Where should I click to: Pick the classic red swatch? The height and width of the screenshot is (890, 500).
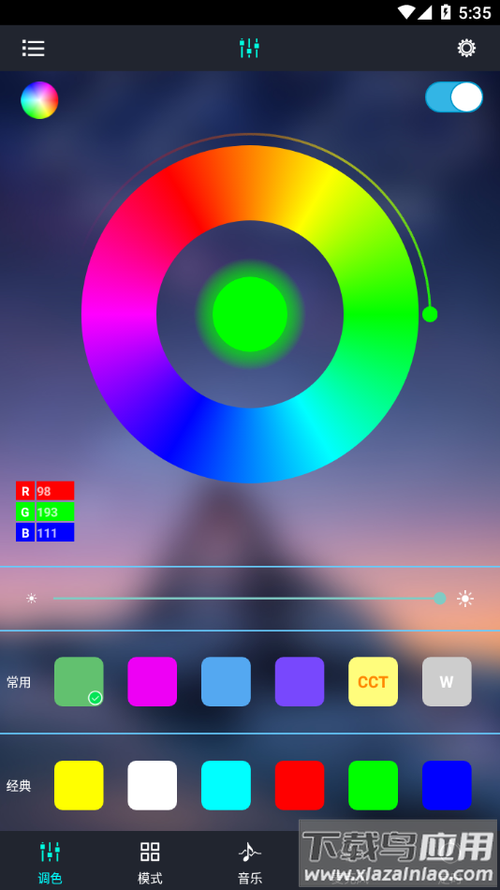tap(300, 786)
